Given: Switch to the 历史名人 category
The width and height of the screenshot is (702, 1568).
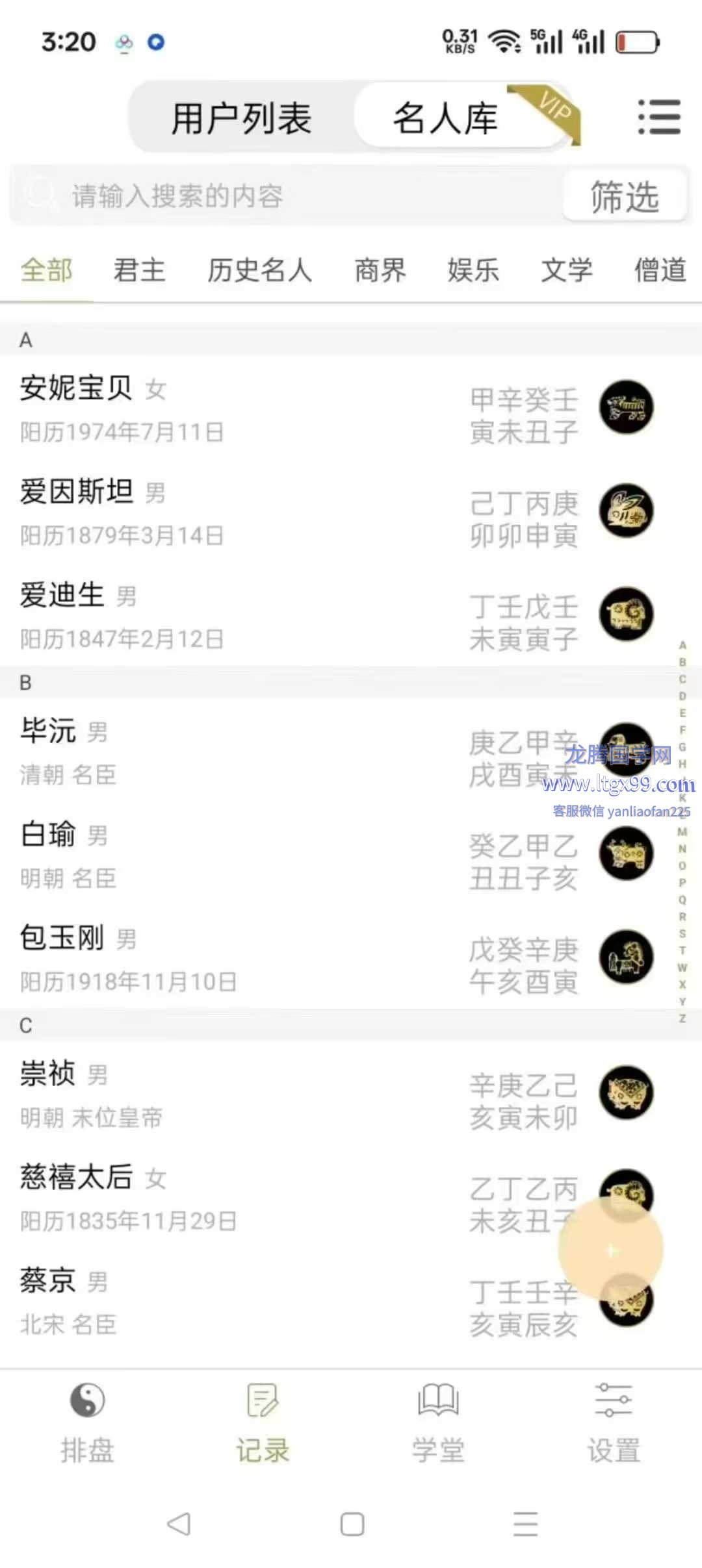Looking at the screenshot, I should [259, 270].
